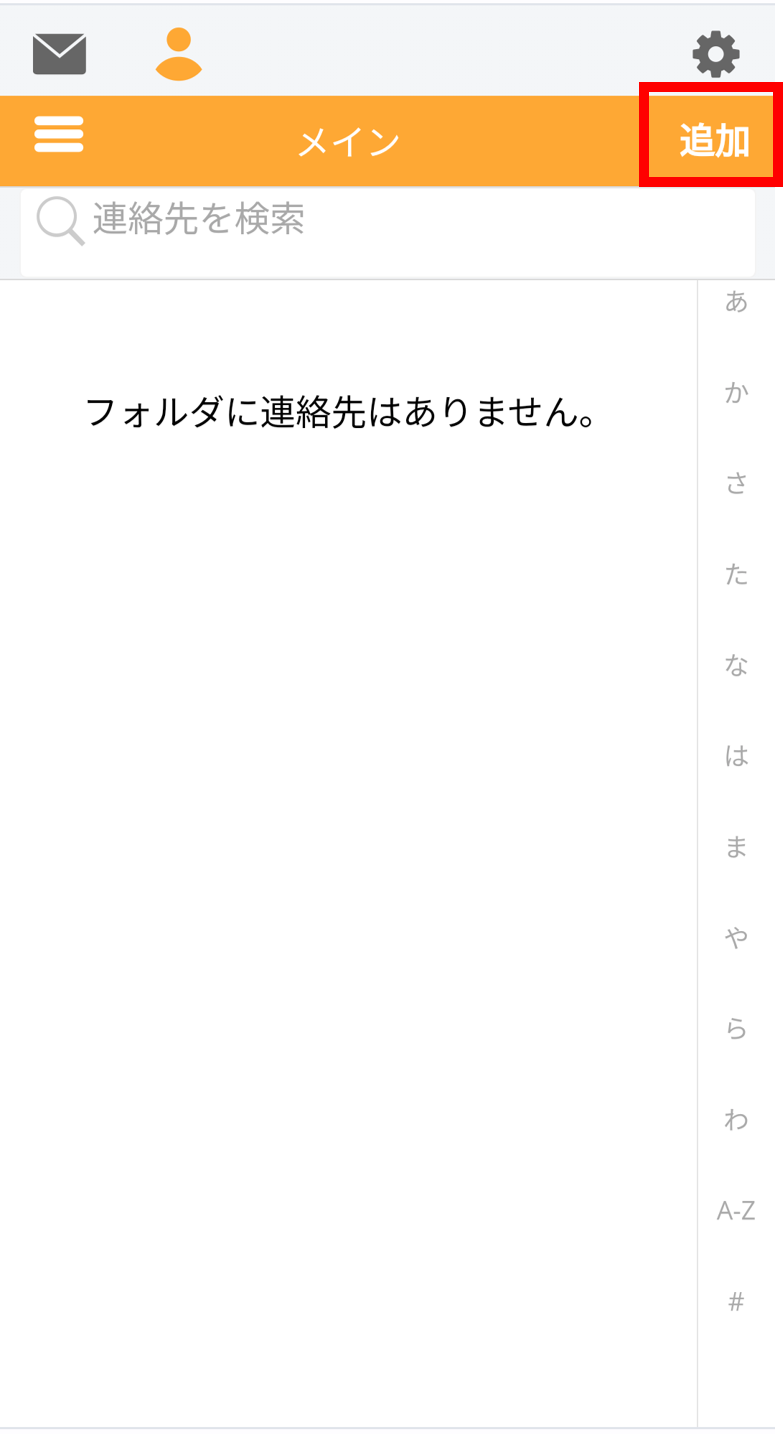The height and width of the screenshot is (1434, 783).
Task: Jump to the か index section
Action: (x=736, y=393)
